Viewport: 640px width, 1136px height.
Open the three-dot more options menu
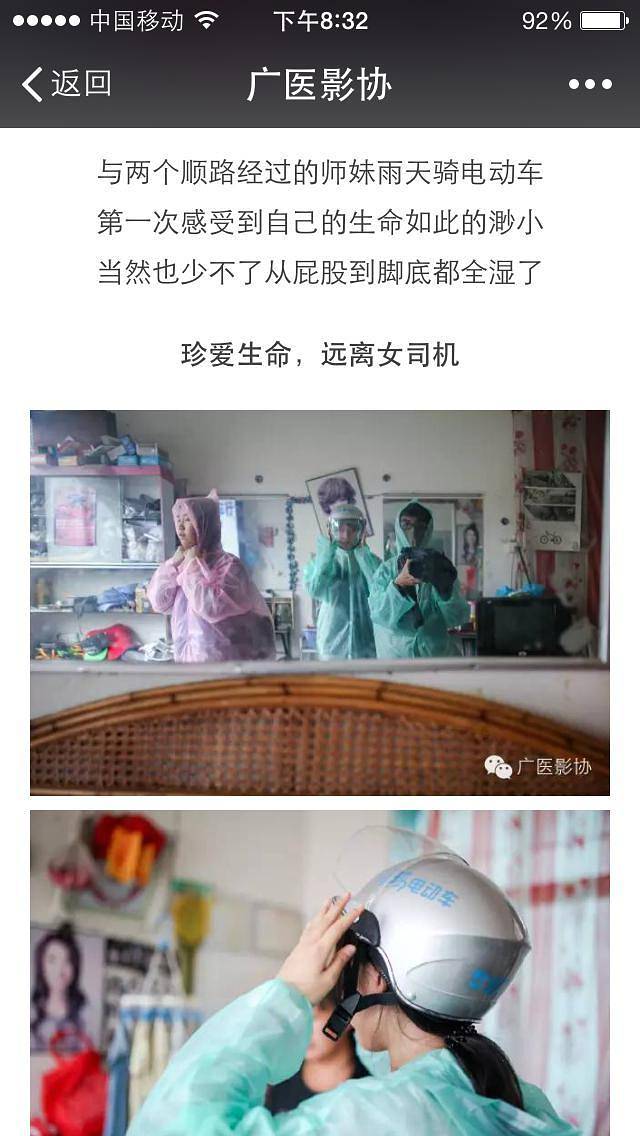click(x=590, y=84)
